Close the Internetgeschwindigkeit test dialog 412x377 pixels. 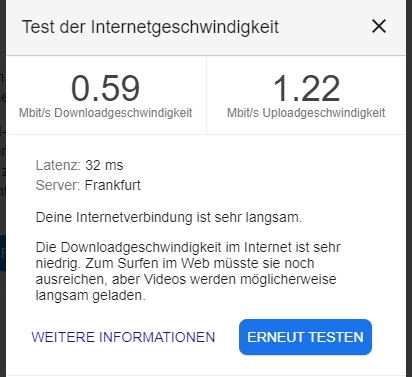coord(379,26)
